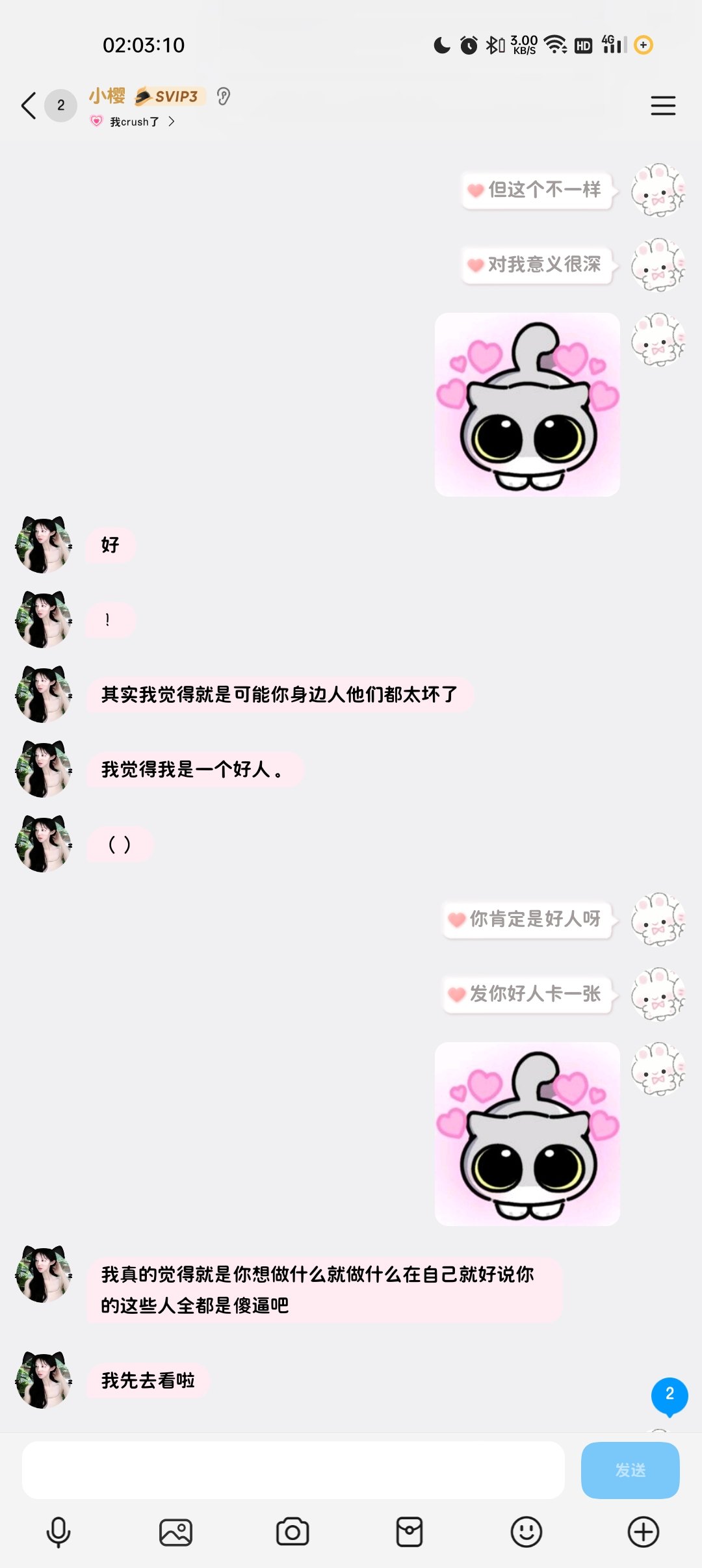View the cat sticker under 发你好人卡一张
Image resolution: width=702 pixels, height=1568 pixels.
(527, 1134)
